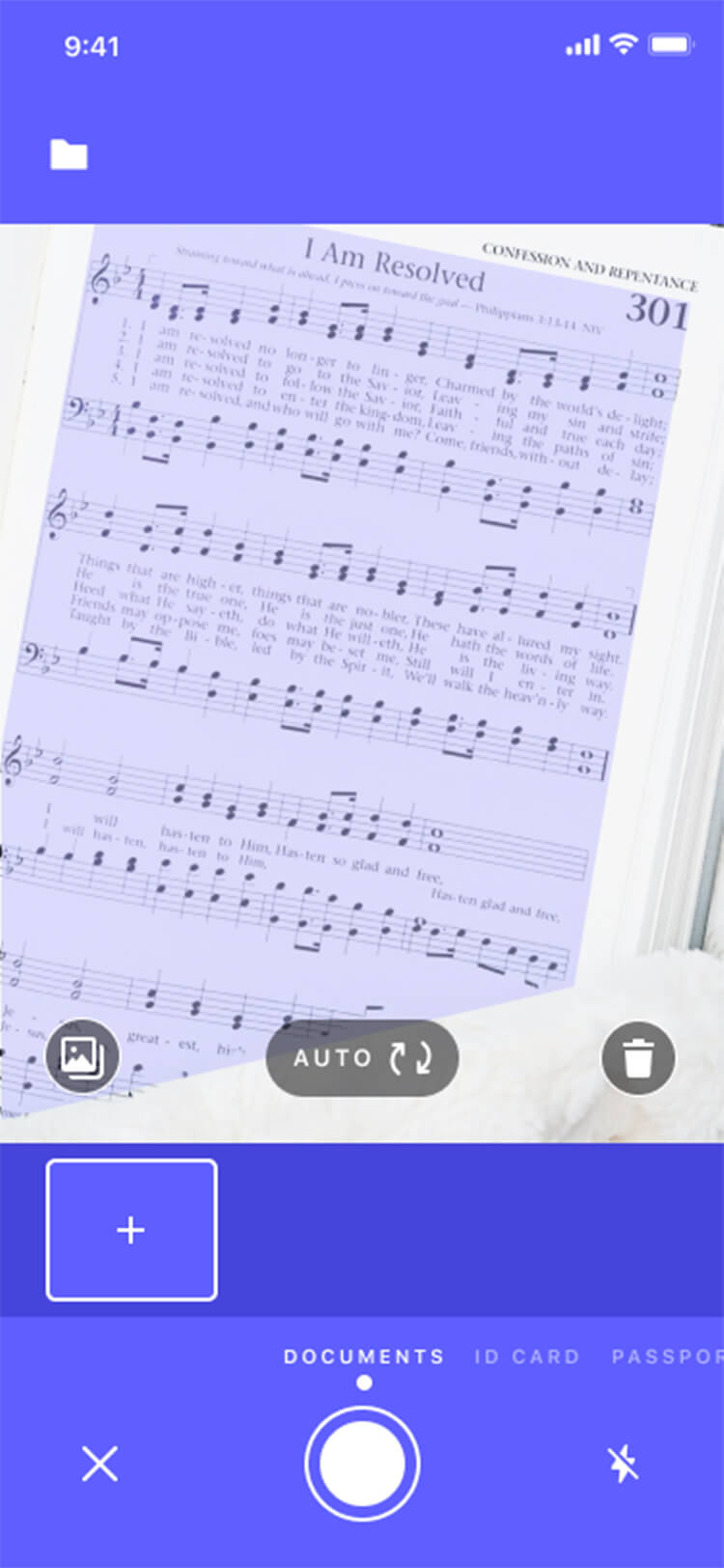
Task: Close the scanner with X
Action: [99, 1464]
